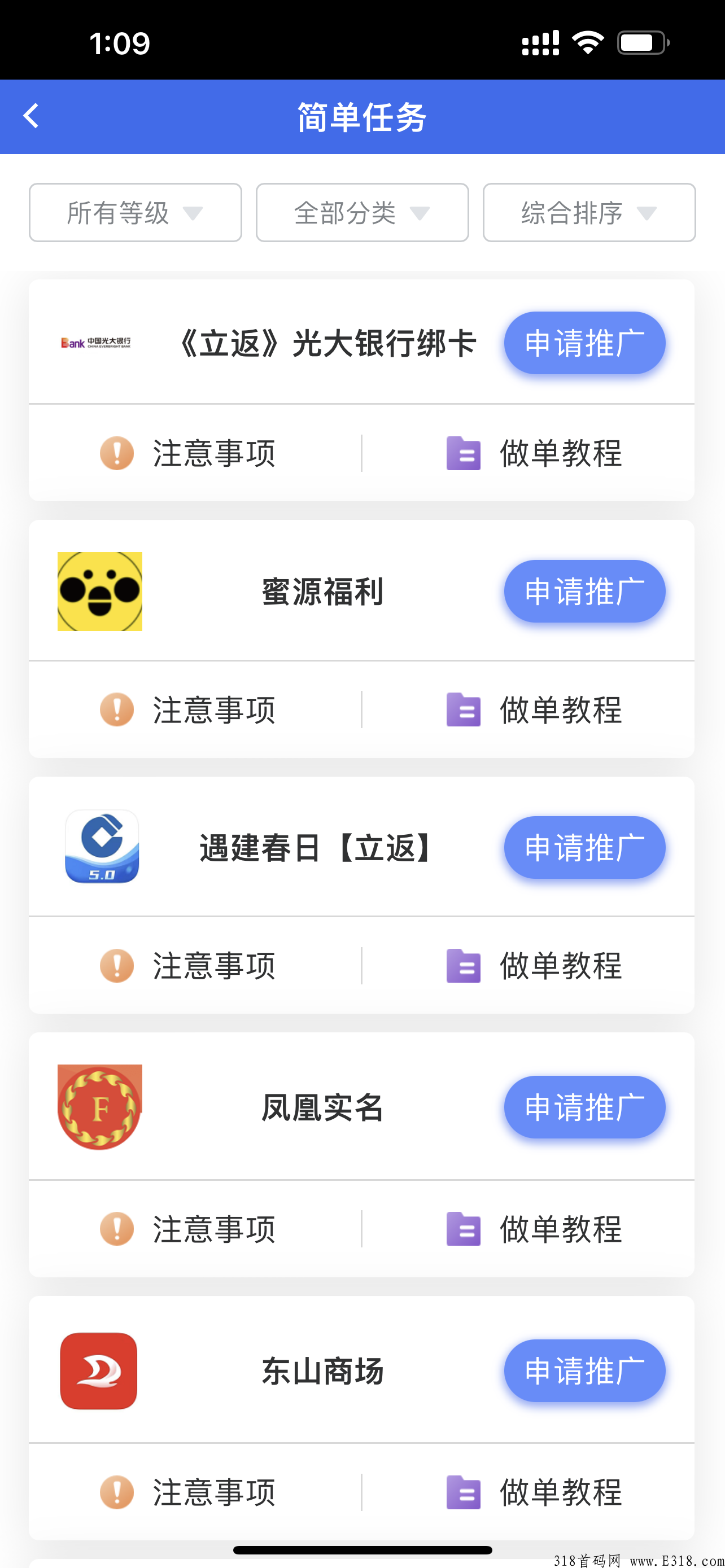Tap the 光大银行 bank logo icon
Viewport: 725px width, 1568px height.
pyautogui.click(x=99, y=343)
